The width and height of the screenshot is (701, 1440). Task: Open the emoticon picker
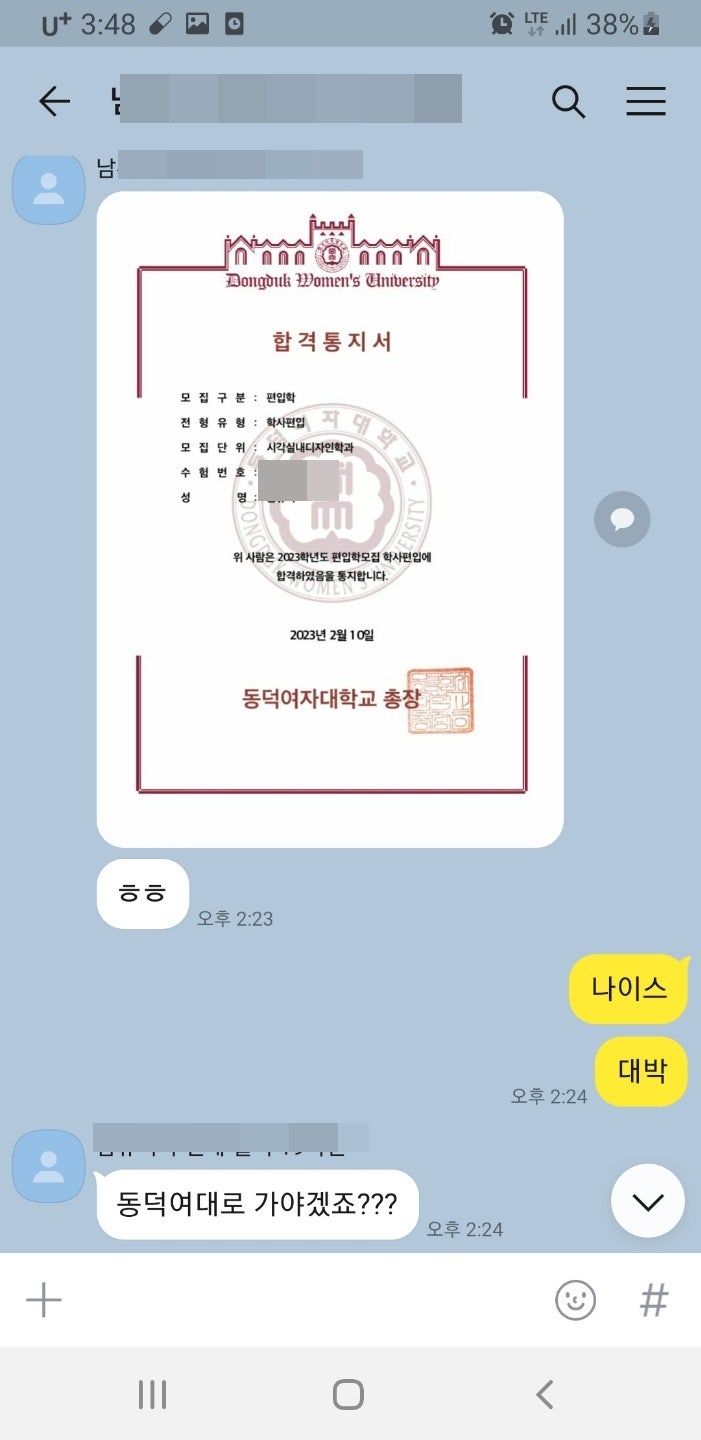(x=575, y=1300)
